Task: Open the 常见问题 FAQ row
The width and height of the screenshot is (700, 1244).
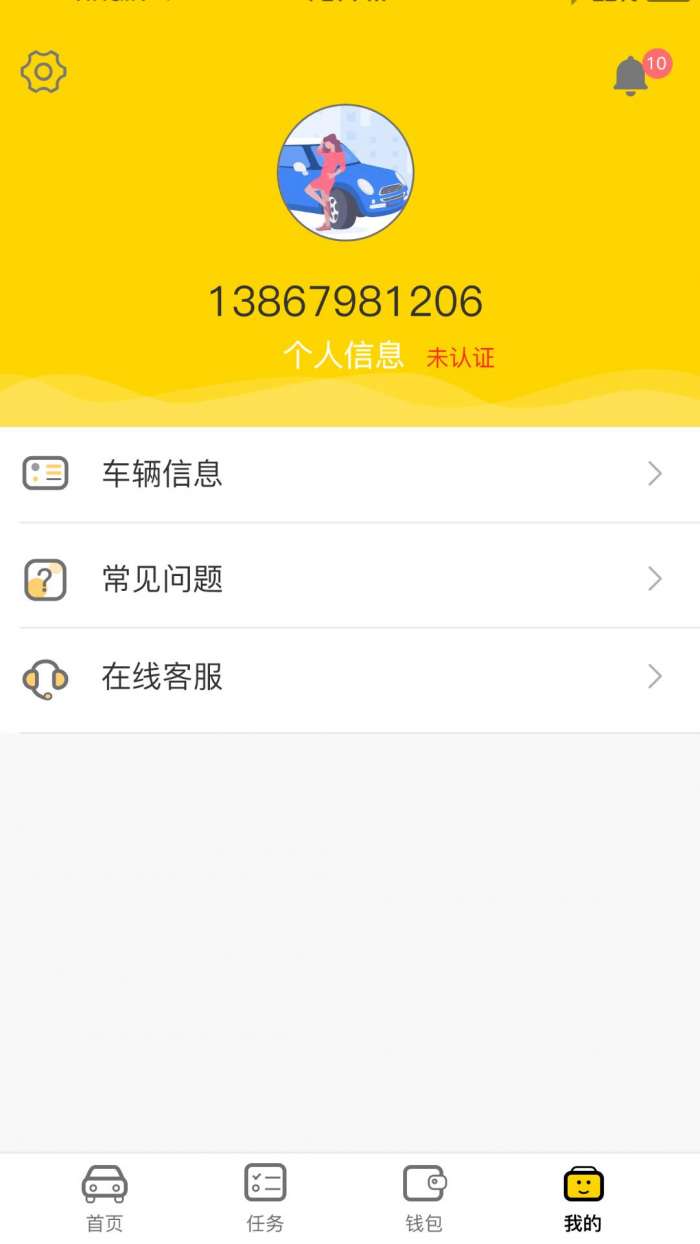Action: click(349, 579)
